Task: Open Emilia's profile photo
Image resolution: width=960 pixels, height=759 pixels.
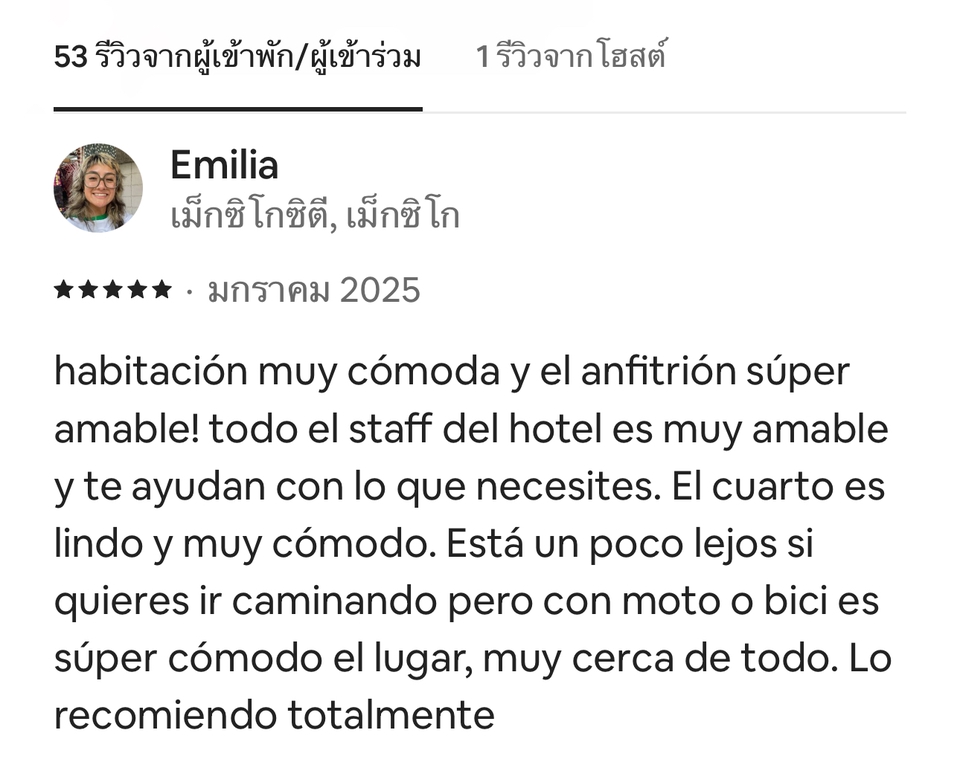Action: (x=98, y=187)
